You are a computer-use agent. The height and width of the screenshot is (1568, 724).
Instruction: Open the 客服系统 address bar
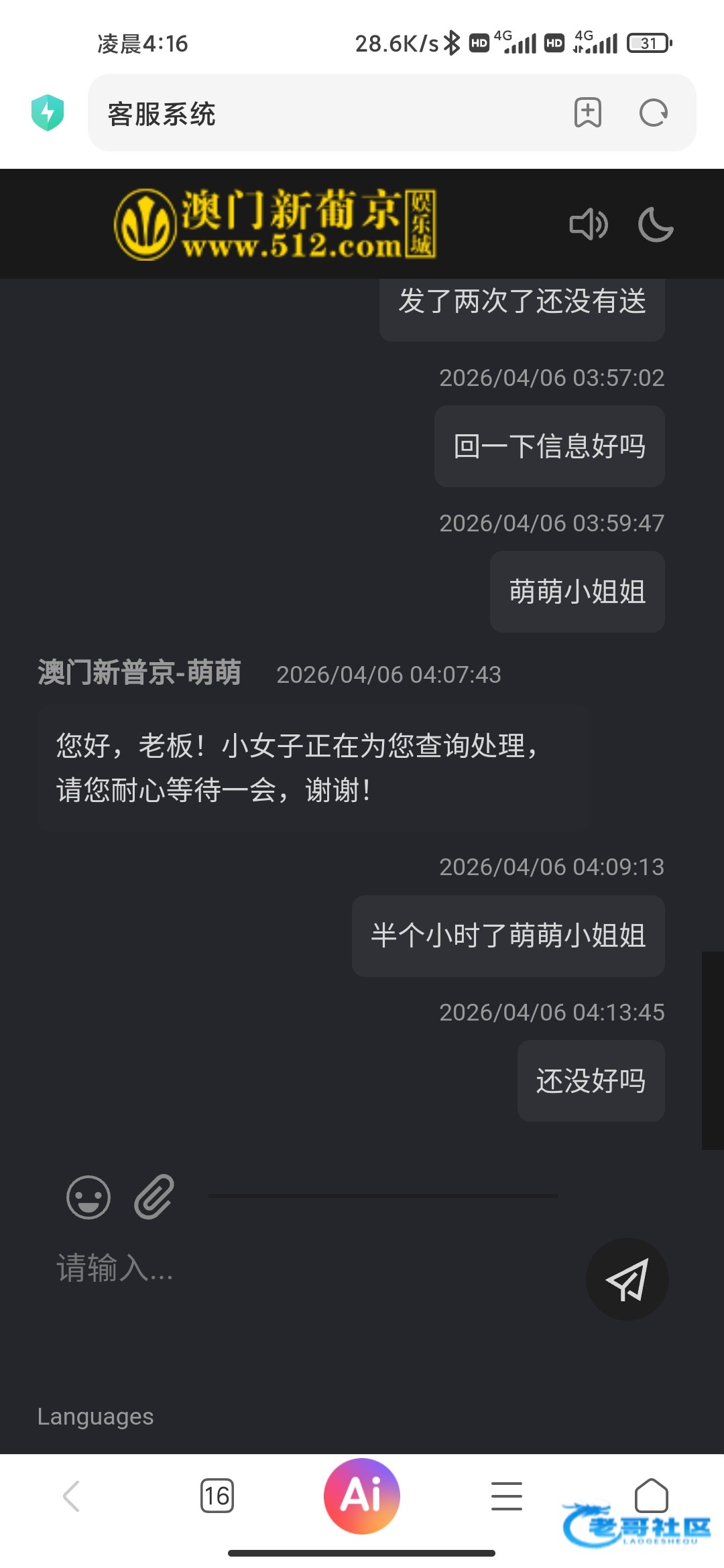pos(322,113)
